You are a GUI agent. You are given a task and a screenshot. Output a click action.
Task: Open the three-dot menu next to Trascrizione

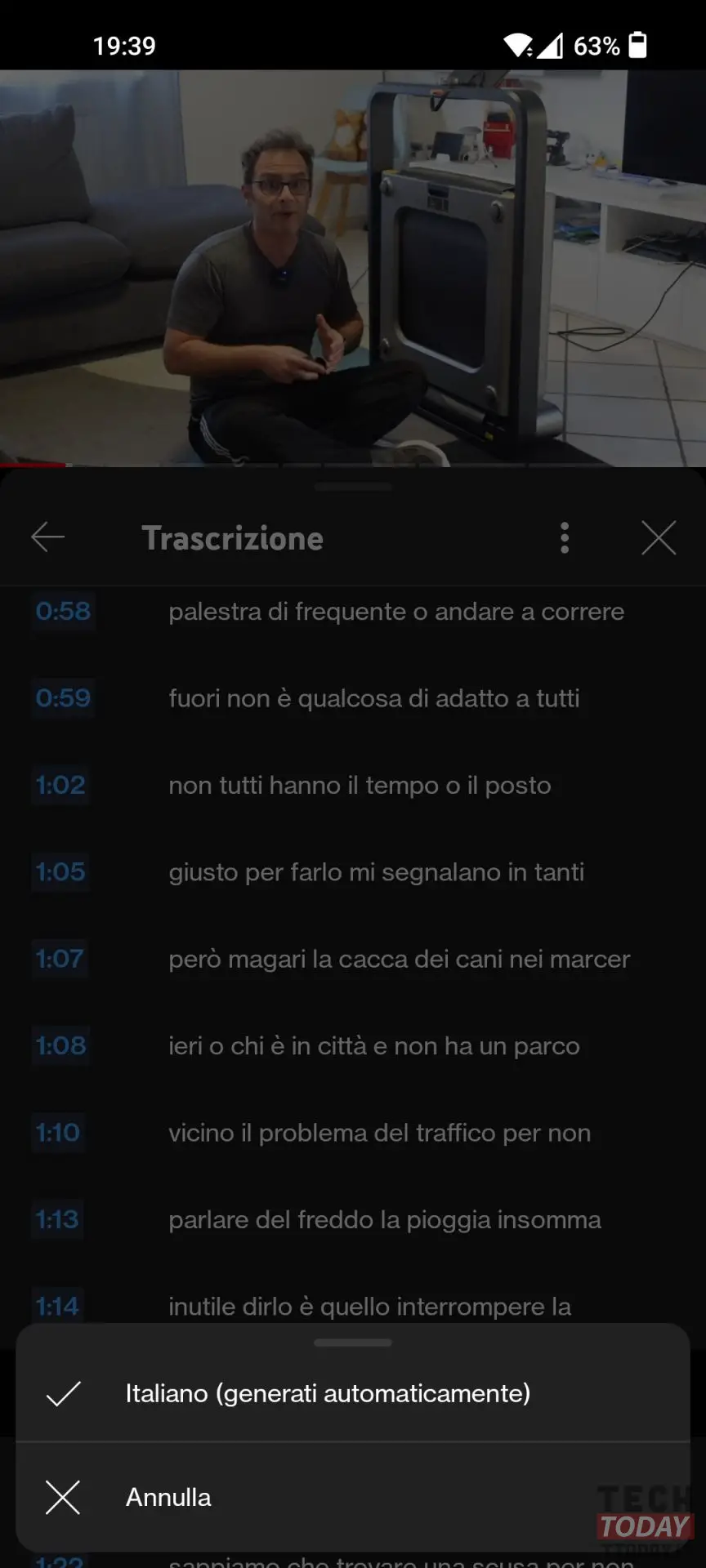click(x=564, y=537)
